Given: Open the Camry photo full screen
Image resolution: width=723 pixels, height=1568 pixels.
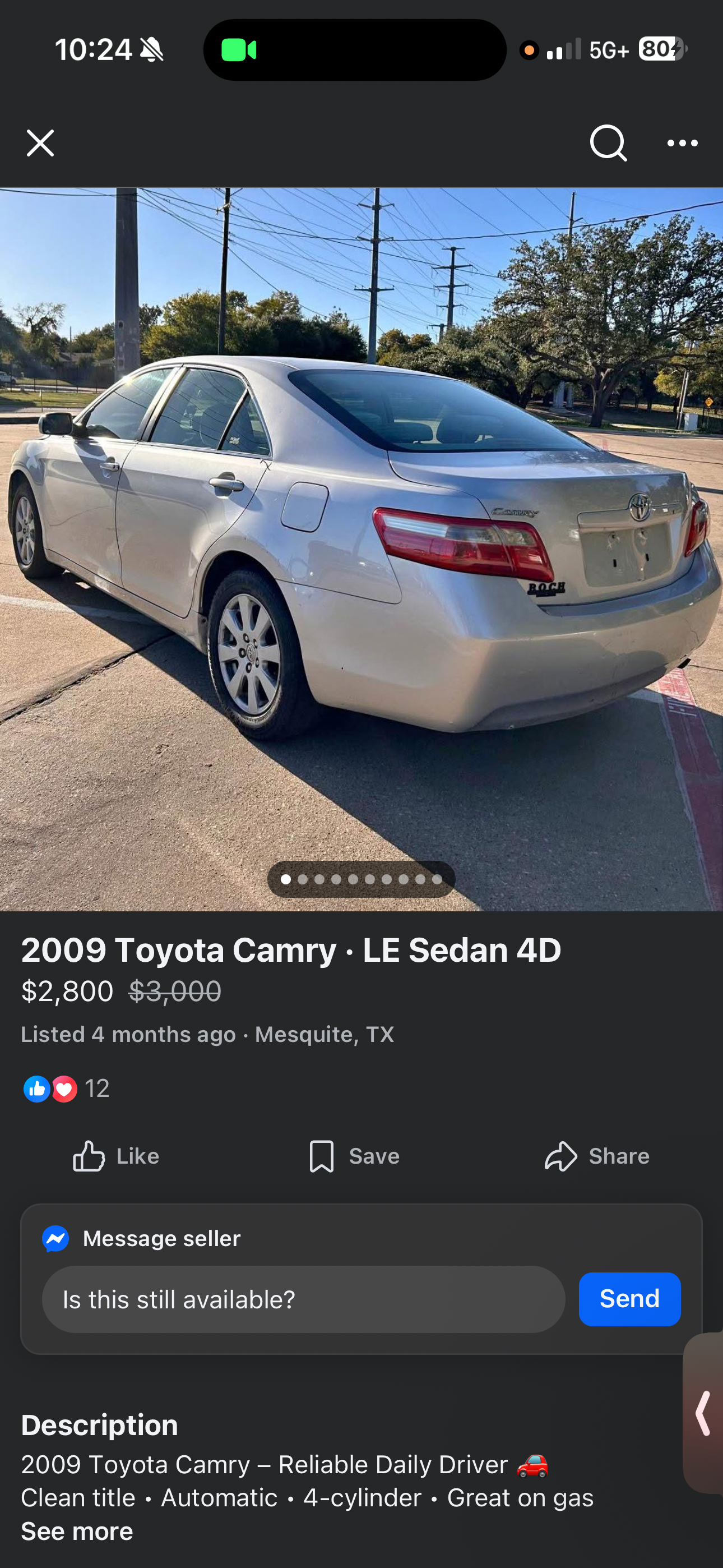Looking at the screenshot, I should click(x=361, y=548).
